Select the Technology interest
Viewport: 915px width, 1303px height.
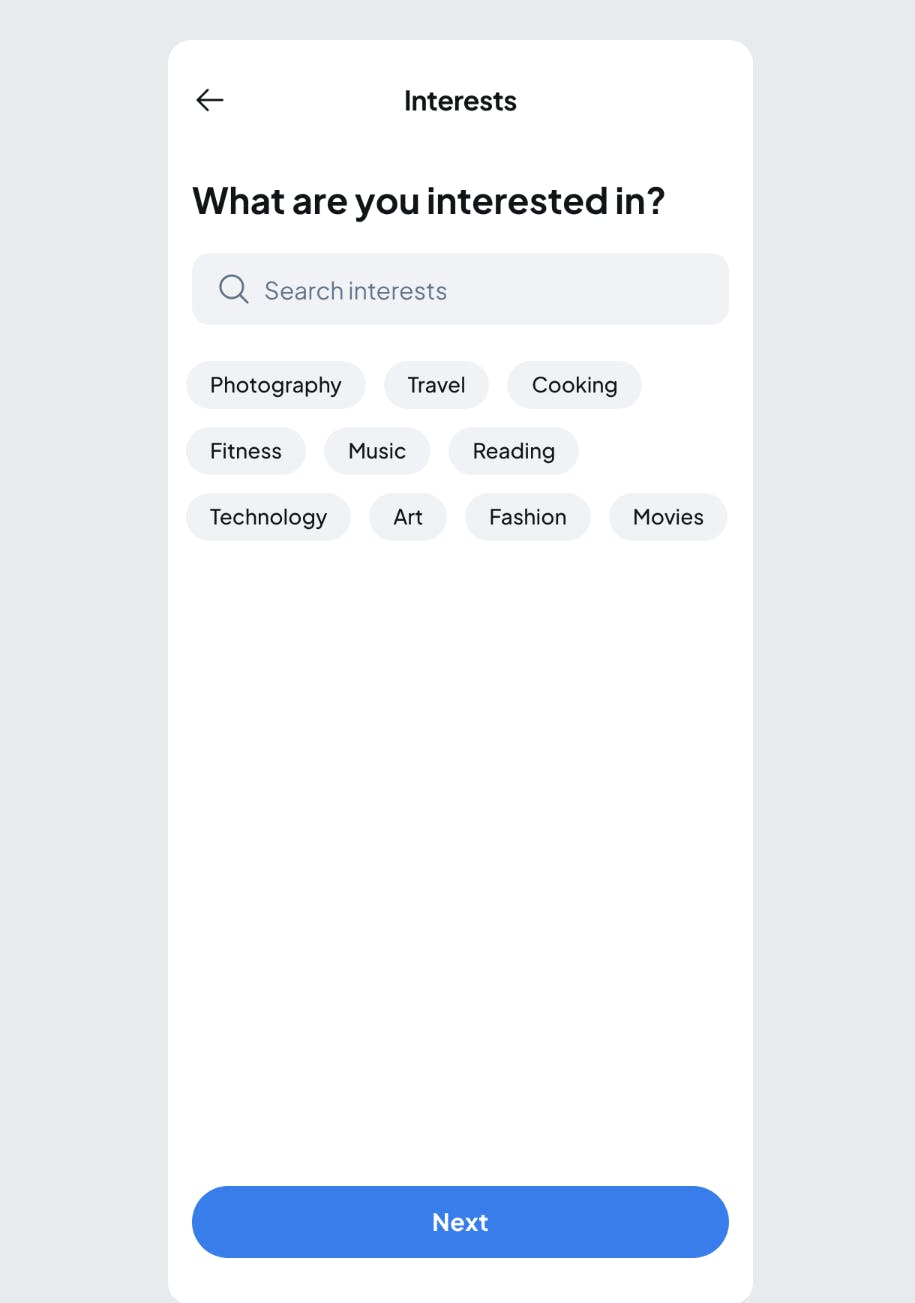[268, 517]
